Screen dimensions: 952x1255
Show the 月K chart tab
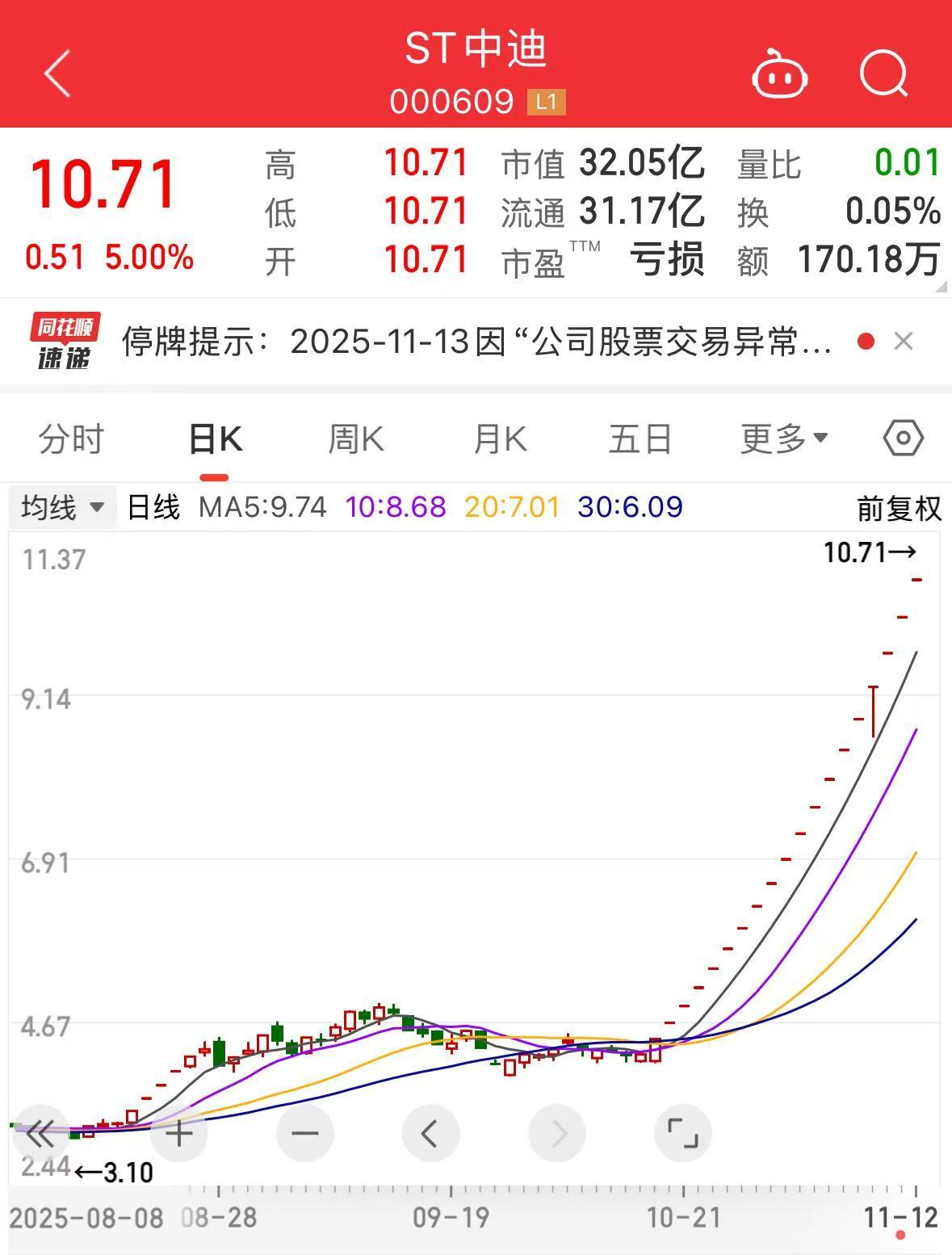click(x=500, y=439)
